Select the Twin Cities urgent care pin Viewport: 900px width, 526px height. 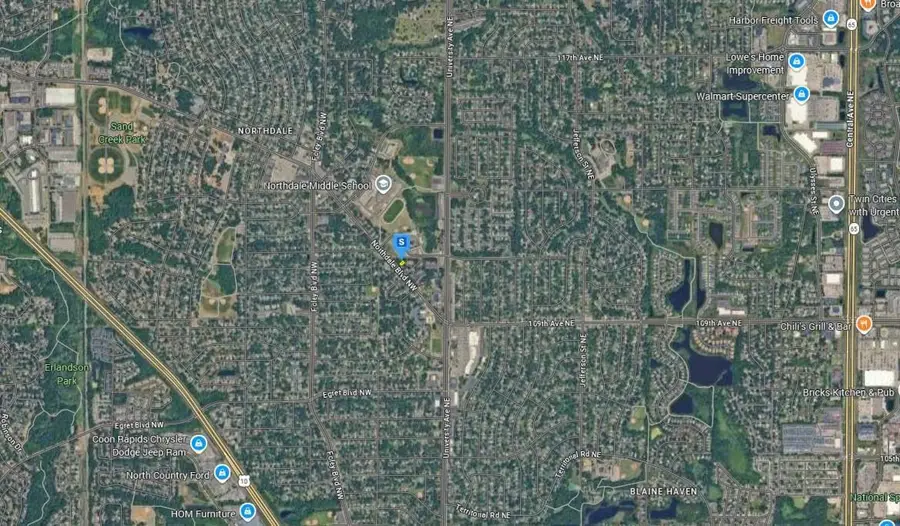click(x=836, y=205)
